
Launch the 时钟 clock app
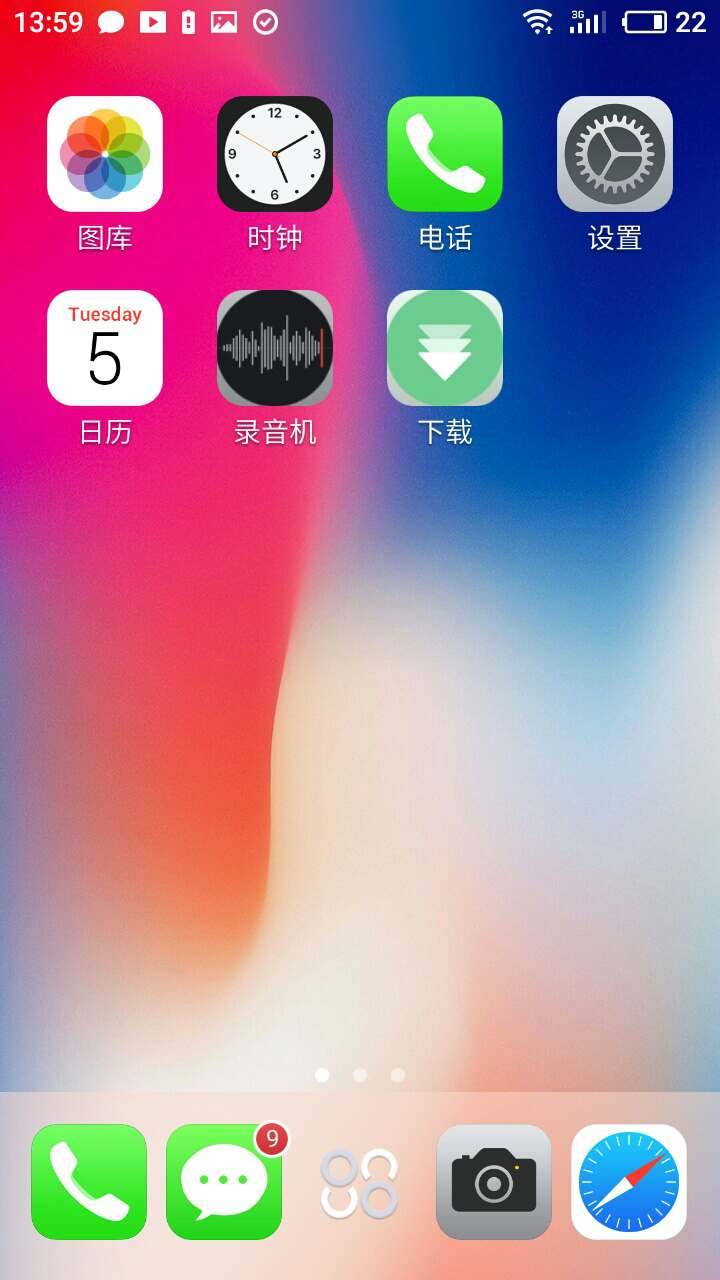[275, 154]
